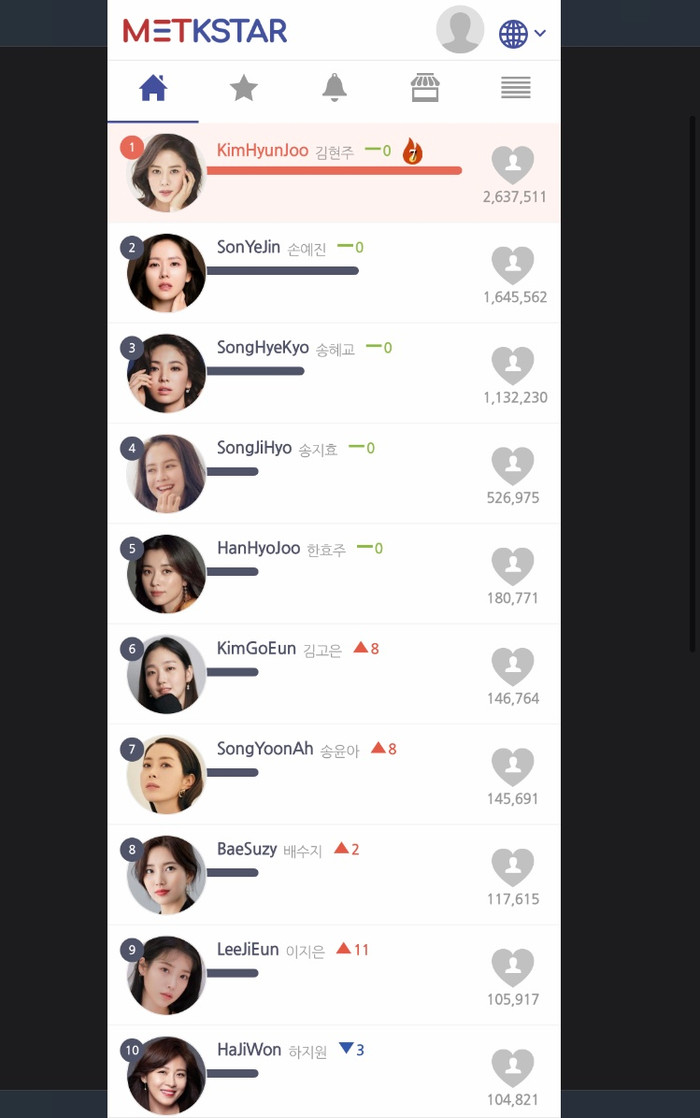The height and width of the screenshot is (1118, 700).
Task: Vote heart for HaJiWon
Action: (513, 1067)
